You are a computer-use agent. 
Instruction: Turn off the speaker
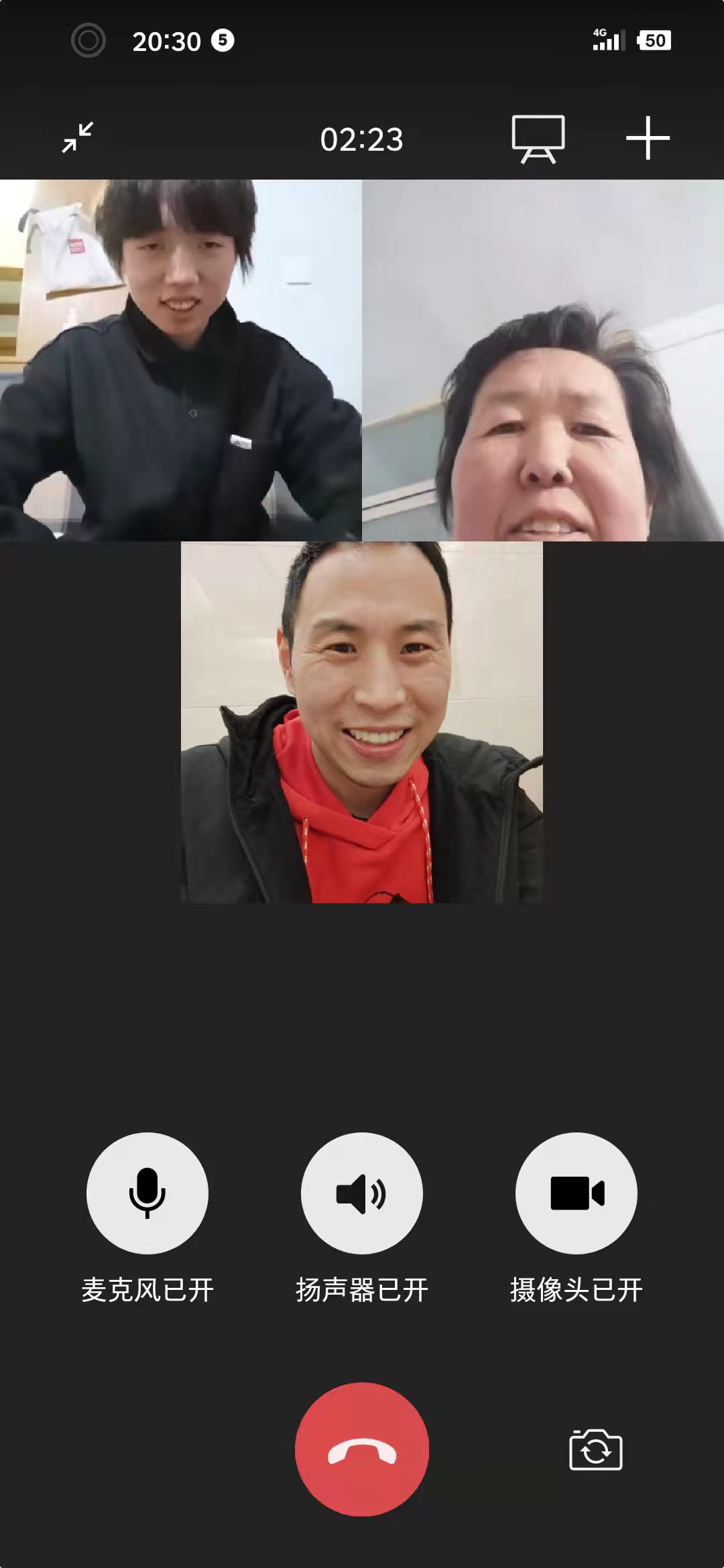[x=361, y=1193]
